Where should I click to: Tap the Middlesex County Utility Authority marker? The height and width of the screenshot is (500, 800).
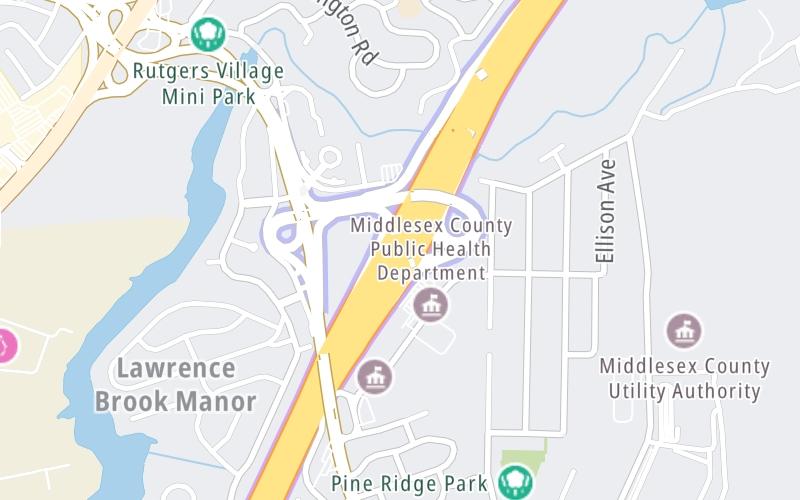(685, 331)
